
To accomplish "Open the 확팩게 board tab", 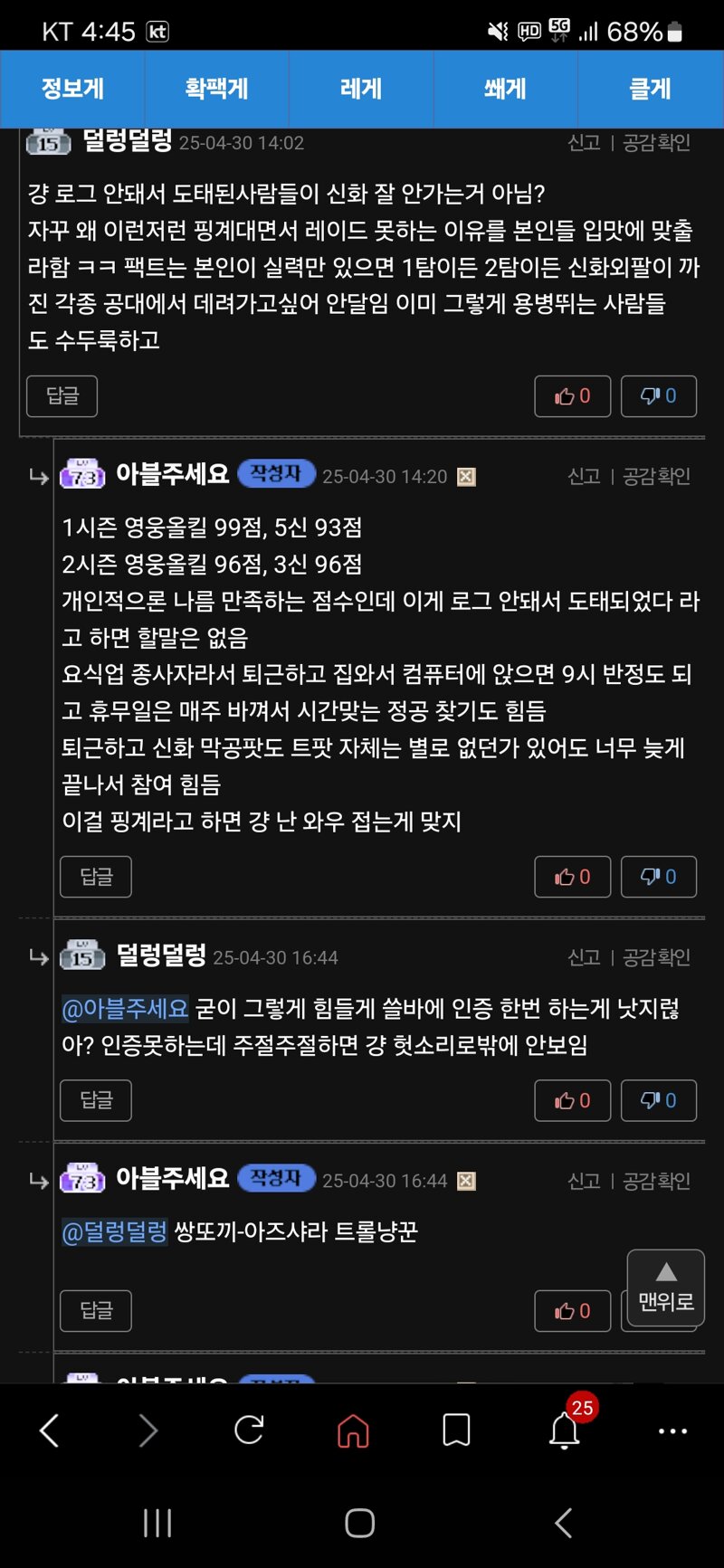I will (x=216, y=89).
